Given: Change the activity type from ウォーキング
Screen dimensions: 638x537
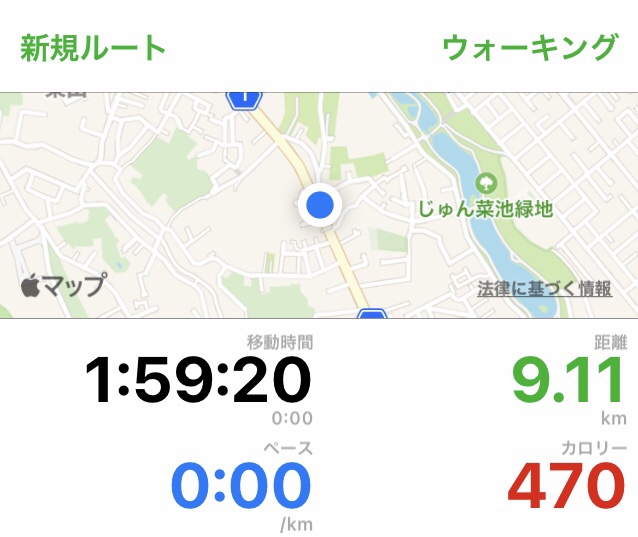Looking at the screenshot, I should pos(530,48).
